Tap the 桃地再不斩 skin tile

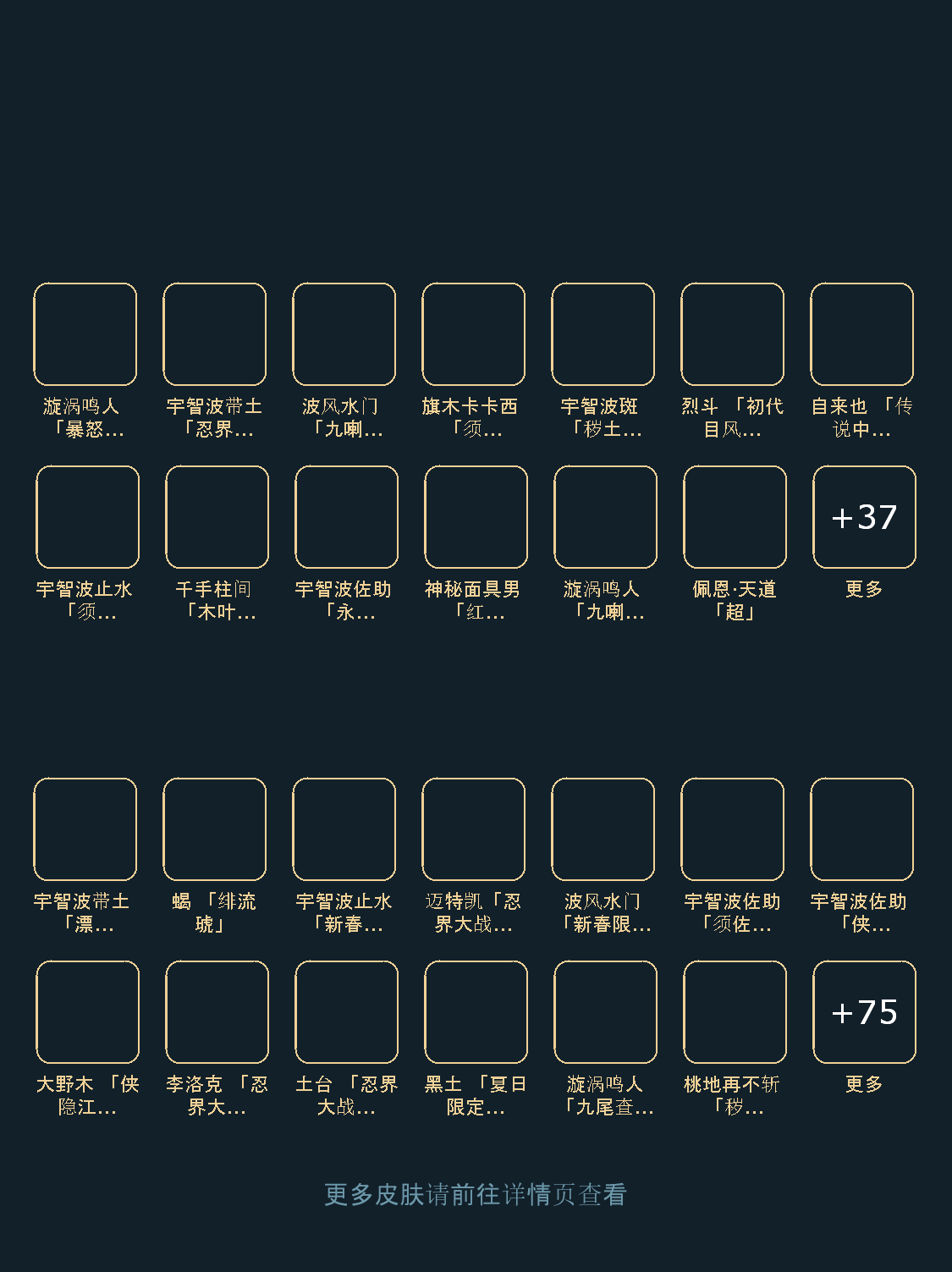(x=735, y=1012)
